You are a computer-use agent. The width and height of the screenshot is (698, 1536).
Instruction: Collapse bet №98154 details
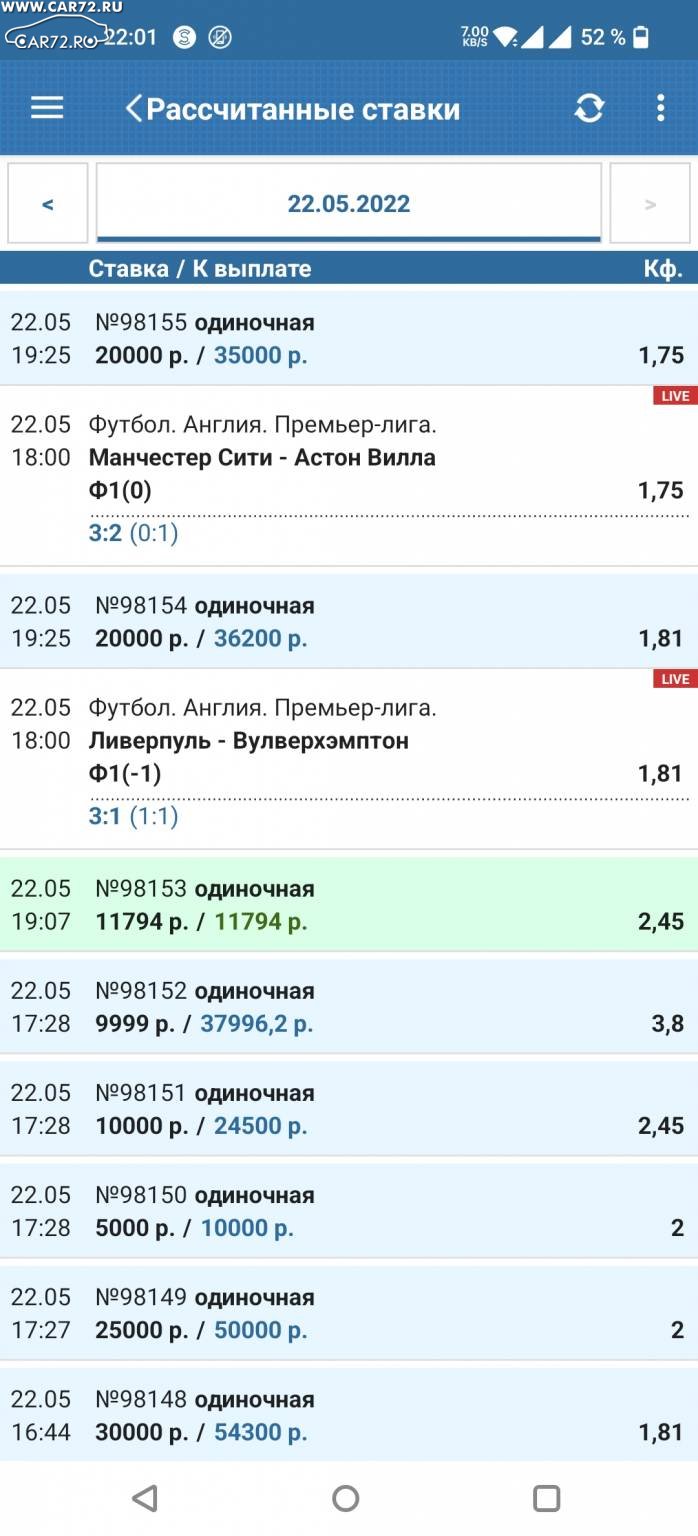349,621
